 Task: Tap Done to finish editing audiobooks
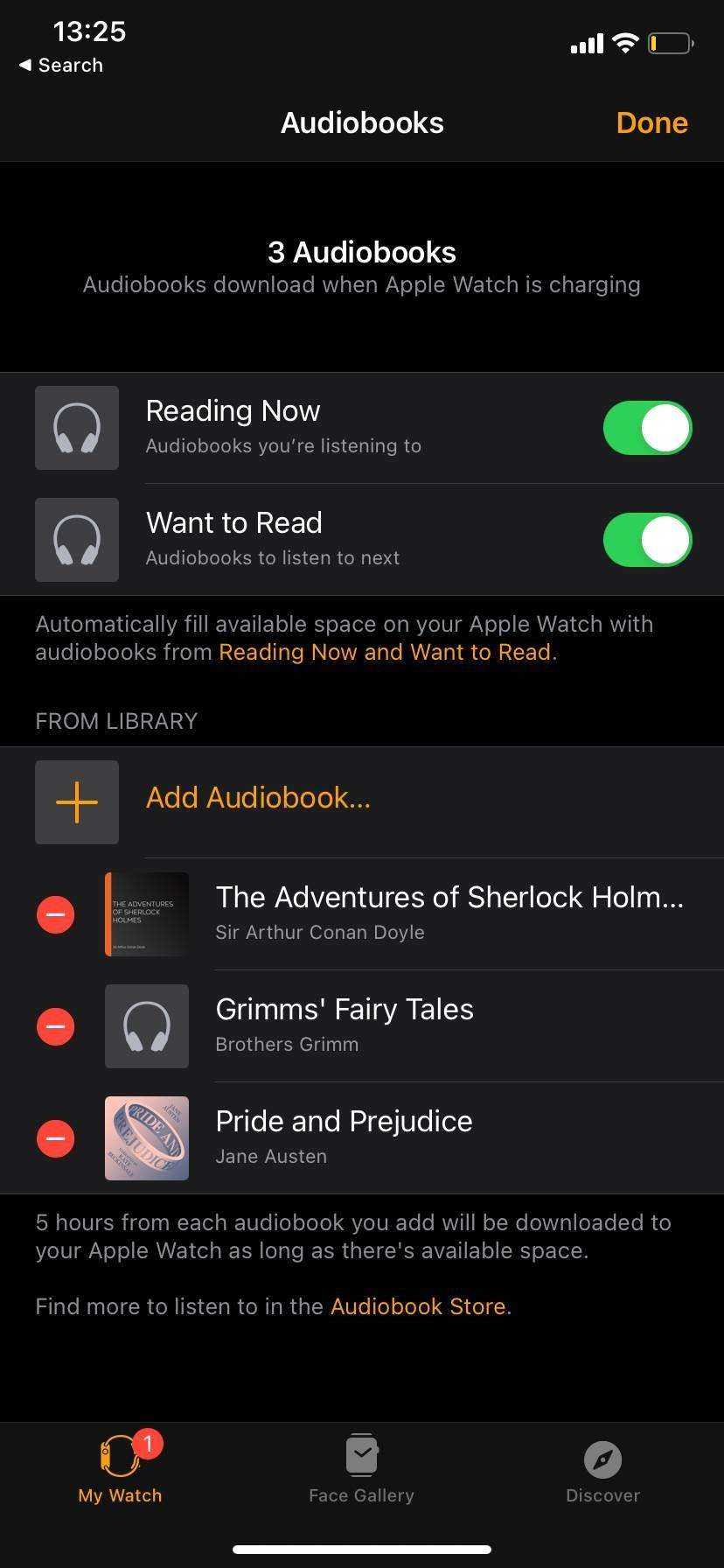pos(651,122)
